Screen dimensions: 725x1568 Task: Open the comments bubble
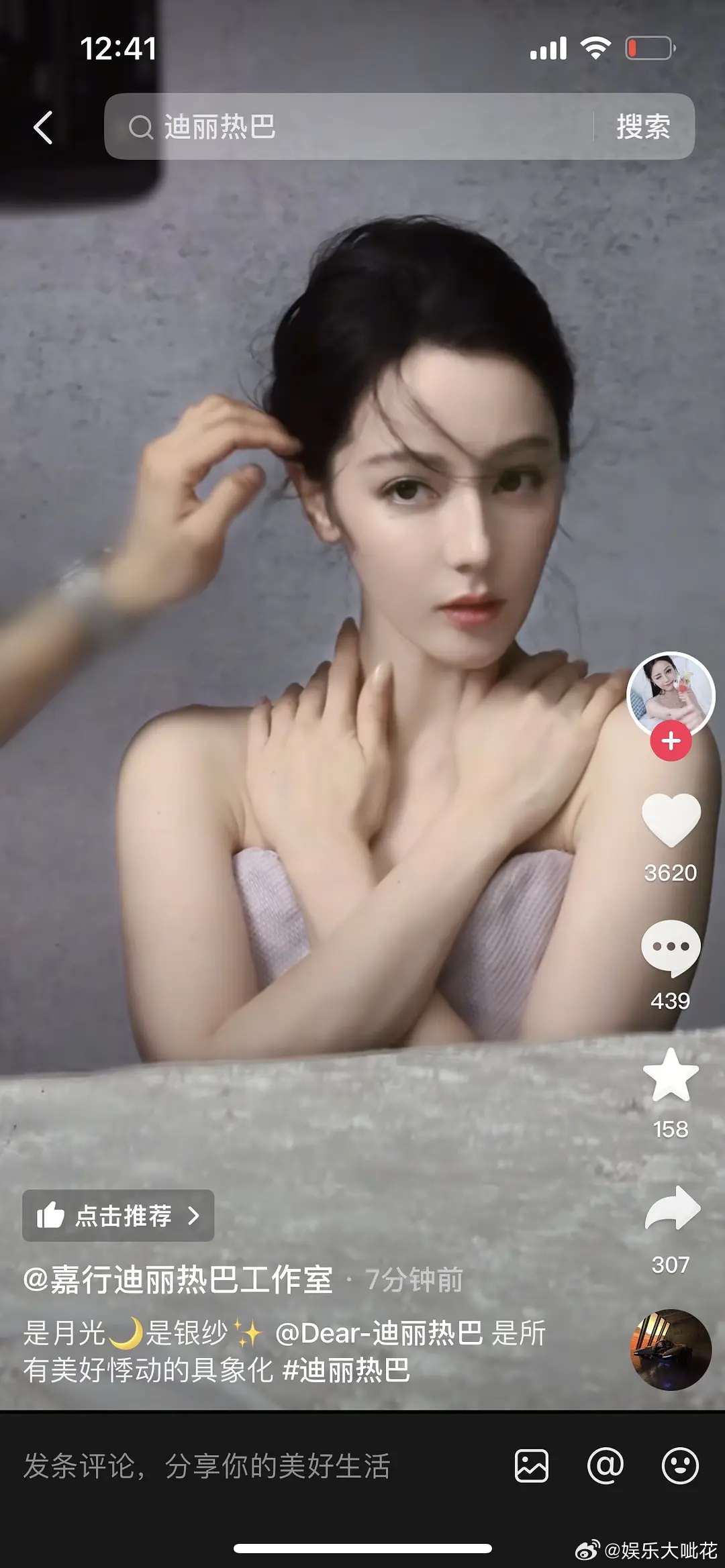(x=671, y=947)
